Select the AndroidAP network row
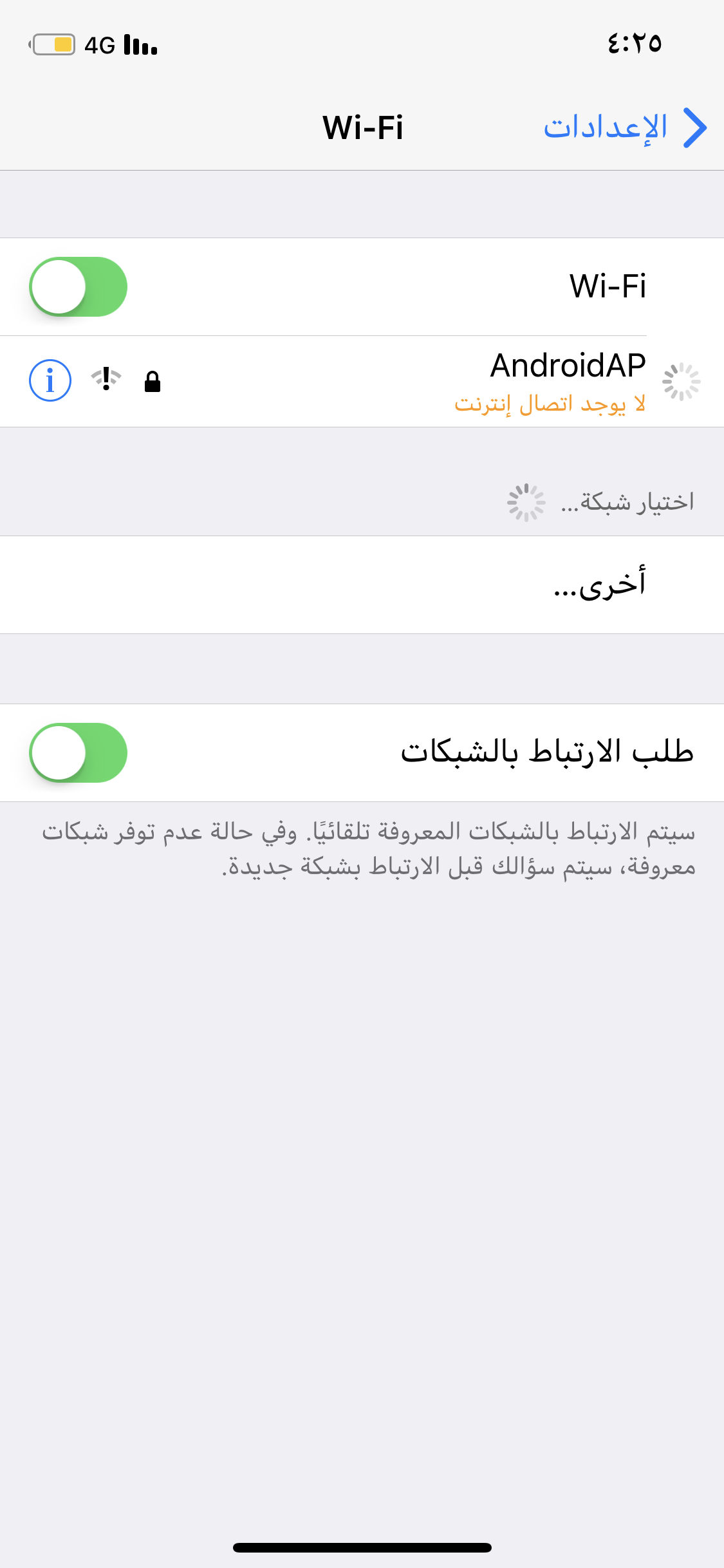The width and height of the screenshot is (724, 1568). coord(362,381)
